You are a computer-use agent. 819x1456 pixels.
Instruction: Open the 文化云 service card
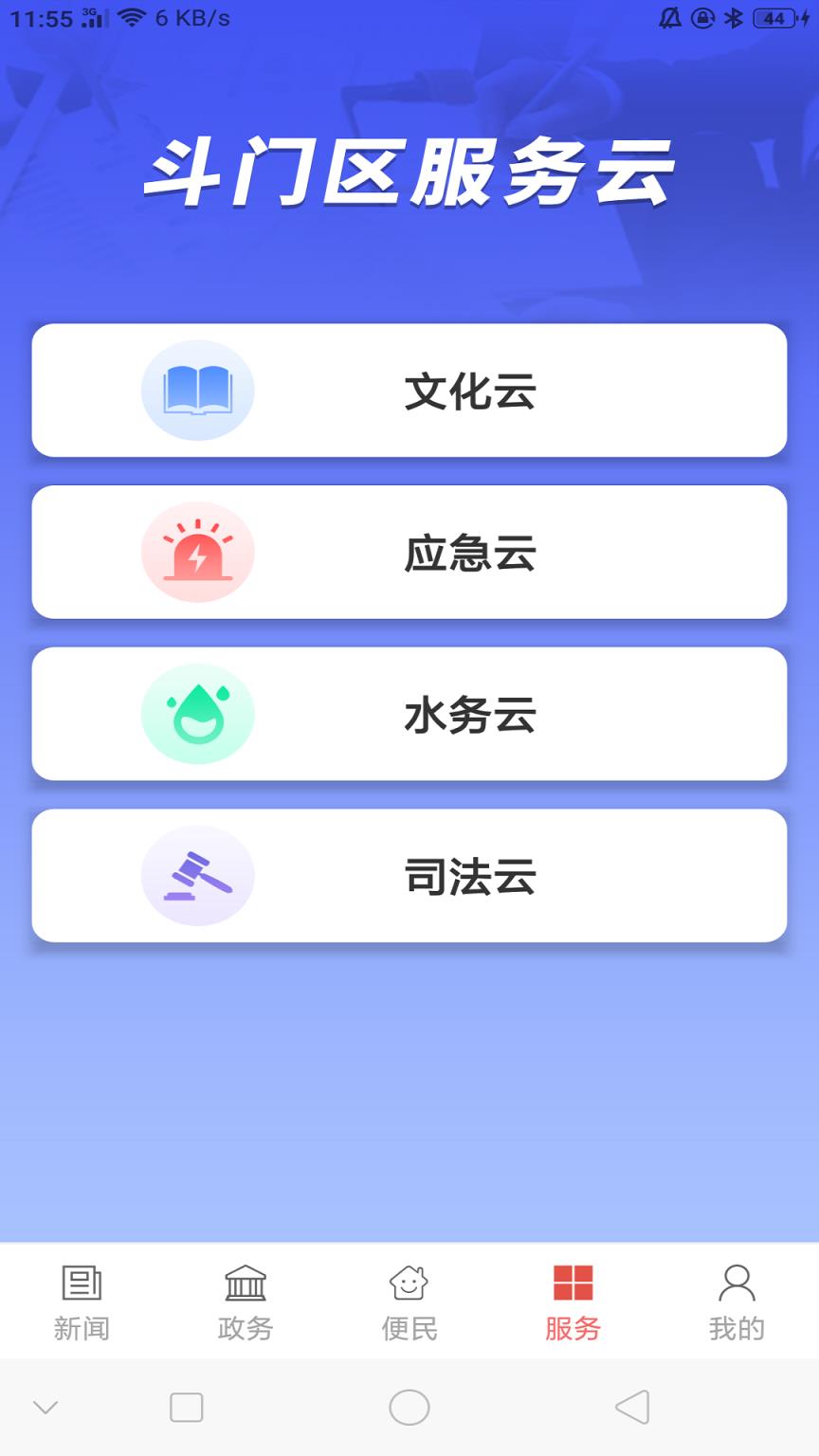pos(409,391)
